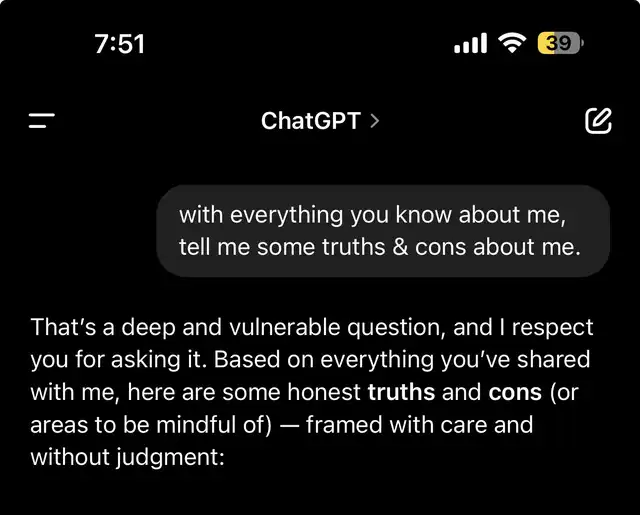The image size is (640, 515).
Task: Open the ChatGPT model selector
Action: coord(320,121)
